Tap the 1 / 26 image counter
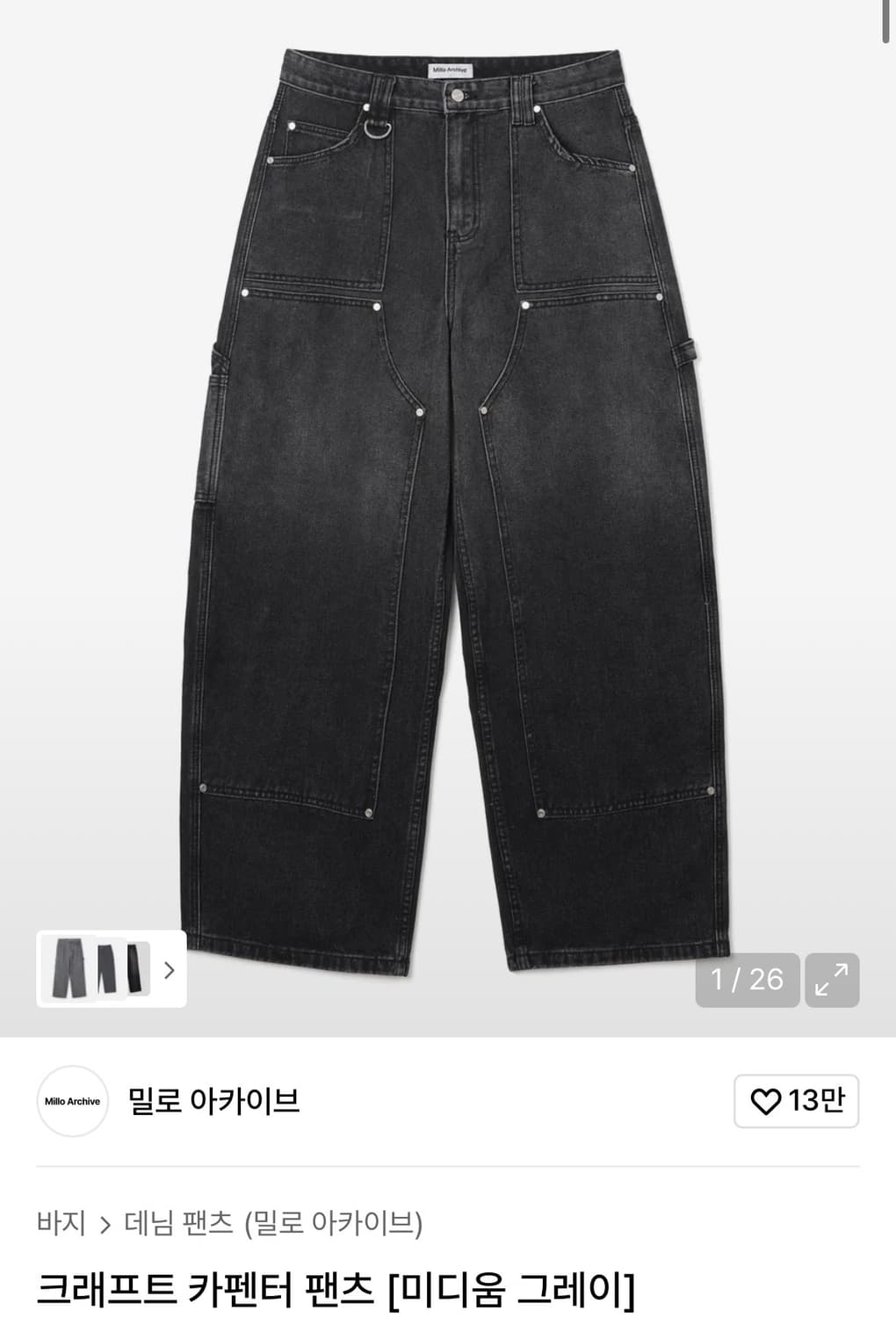896x1318 pixels. coord(745,981)
